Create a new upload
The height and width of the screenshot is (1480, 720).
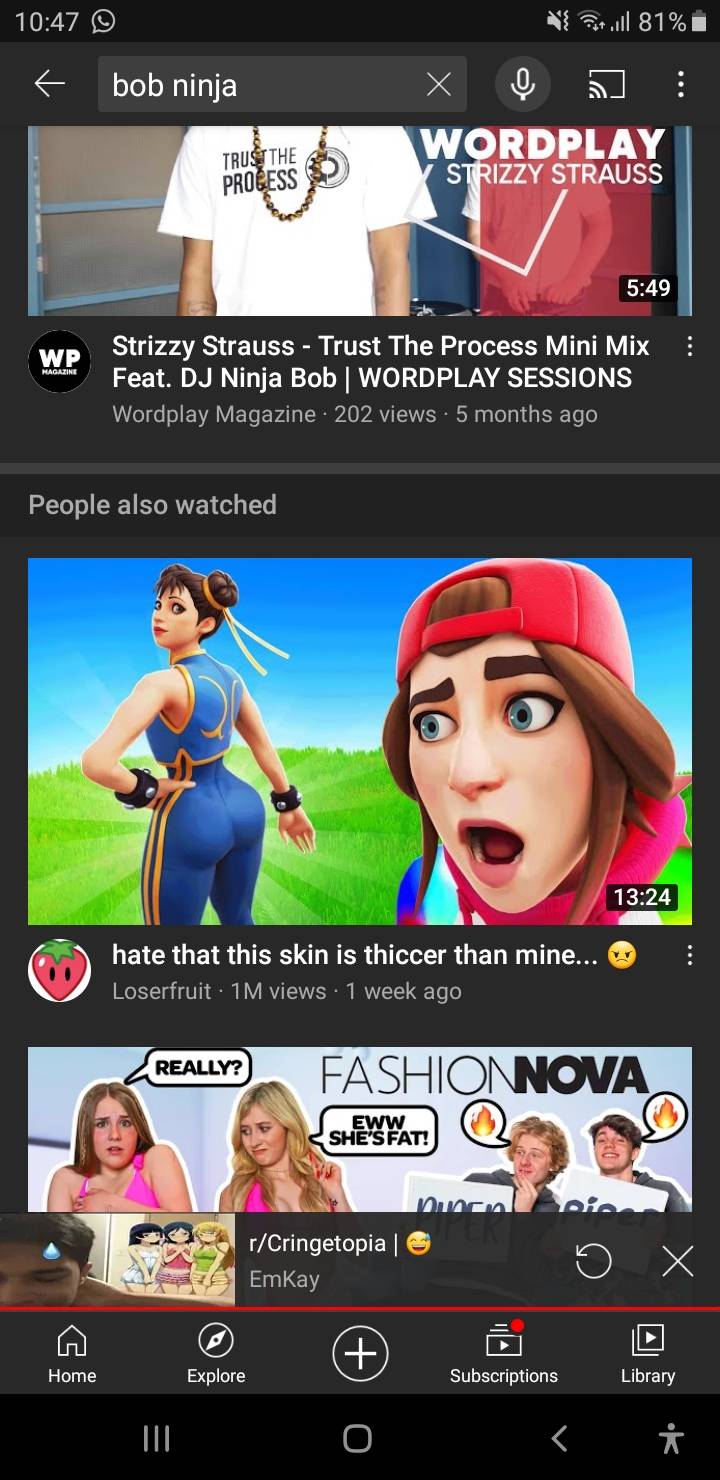(360, 1353)
